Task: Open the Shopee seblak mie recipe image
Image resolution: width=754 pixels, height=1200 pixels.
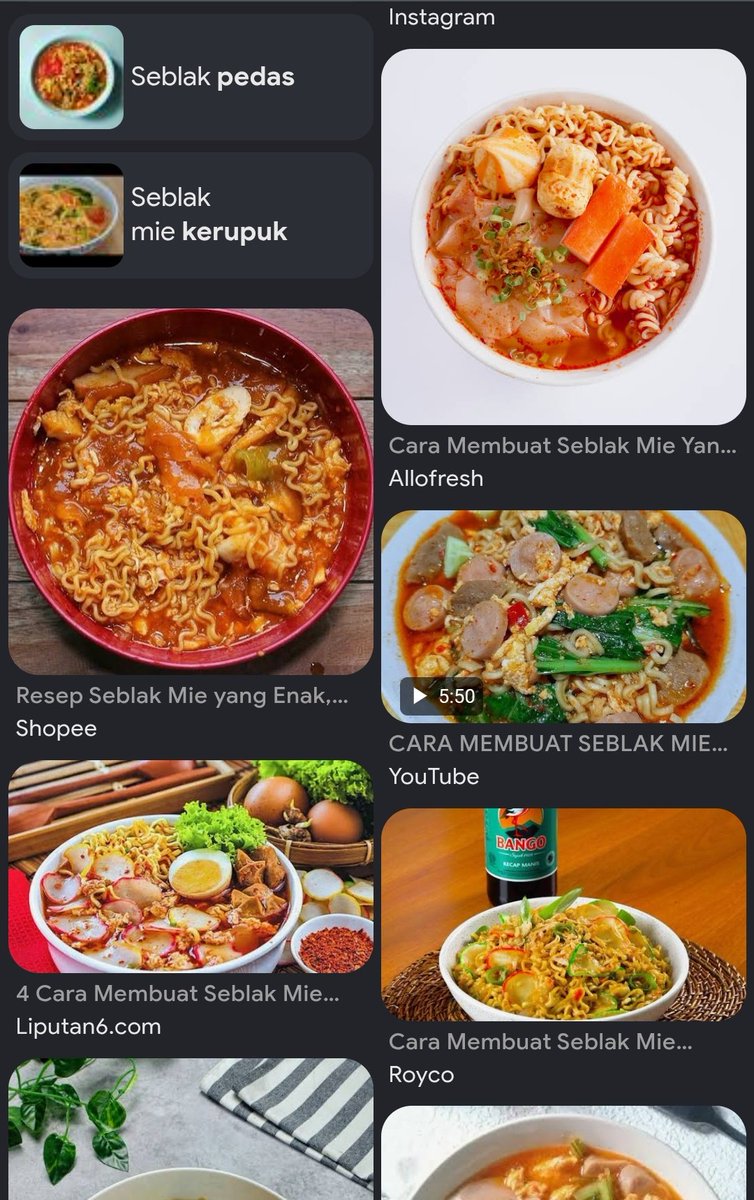Action: [191, 491]
